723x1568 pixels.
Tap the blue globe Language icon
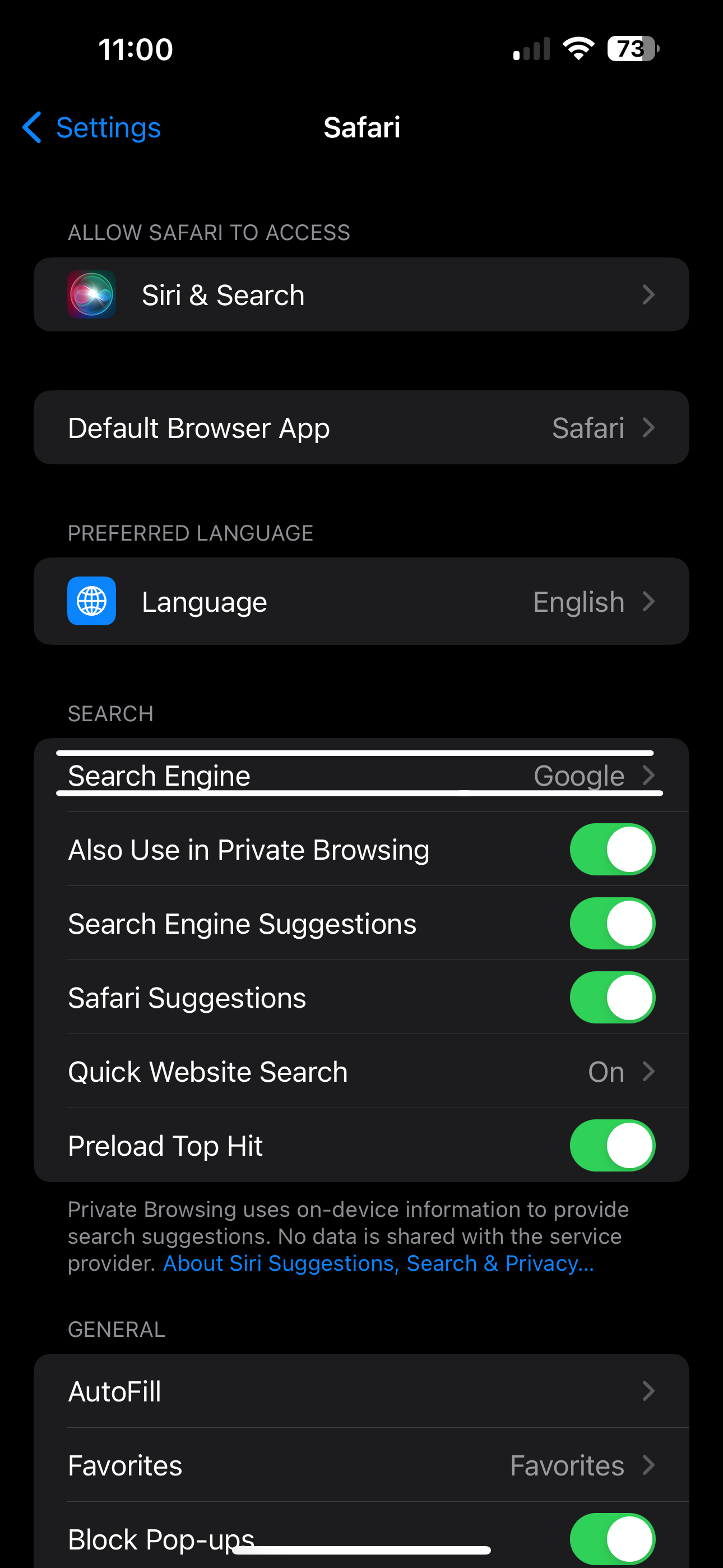(91, 601)
